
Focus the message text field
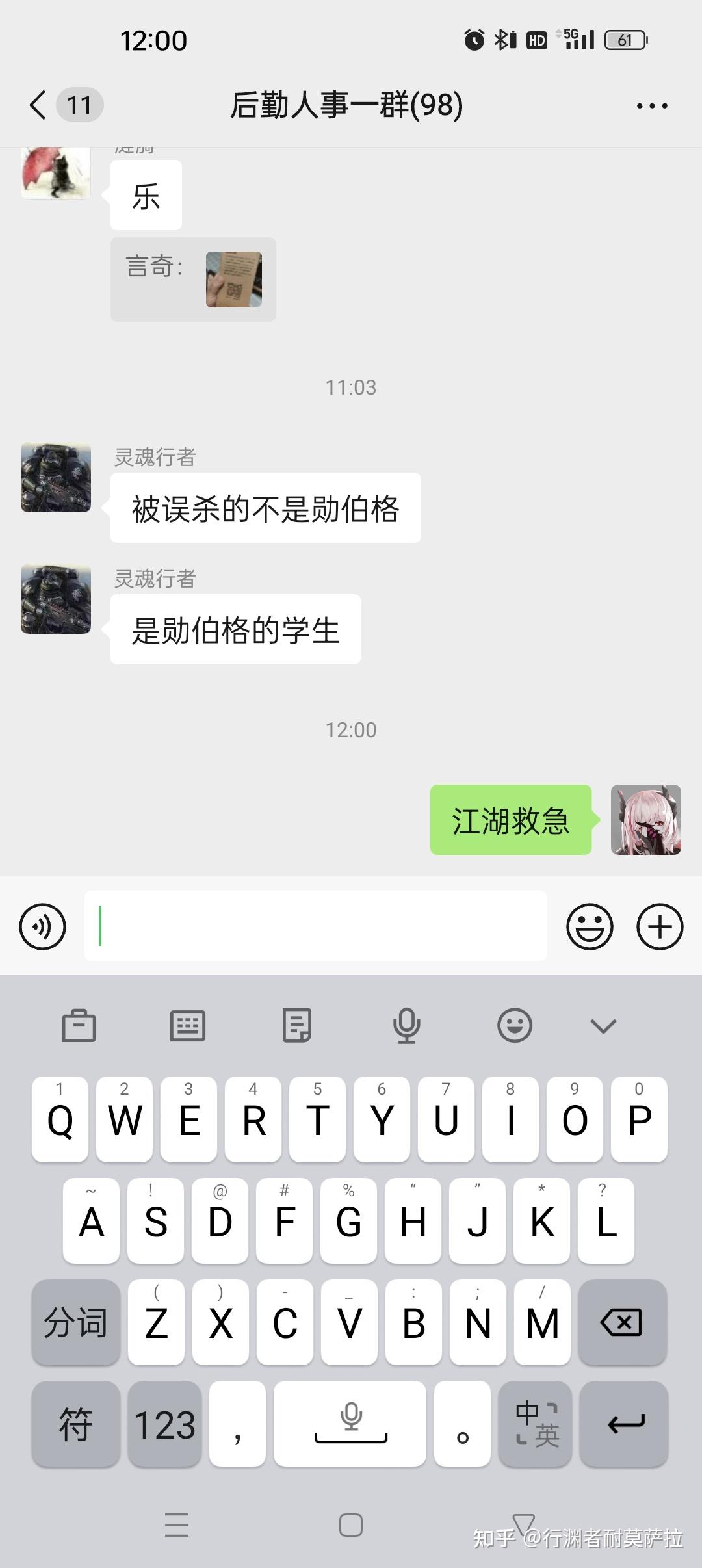click(x=315, y=926)
